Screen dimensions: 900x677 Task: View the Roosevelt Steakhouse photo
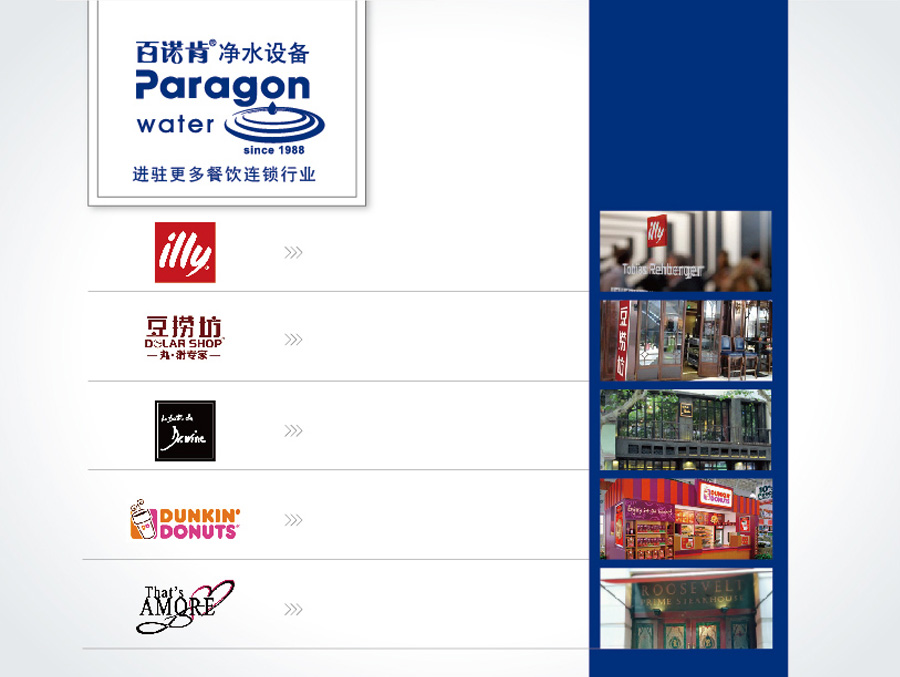click(x=685, y=608)
